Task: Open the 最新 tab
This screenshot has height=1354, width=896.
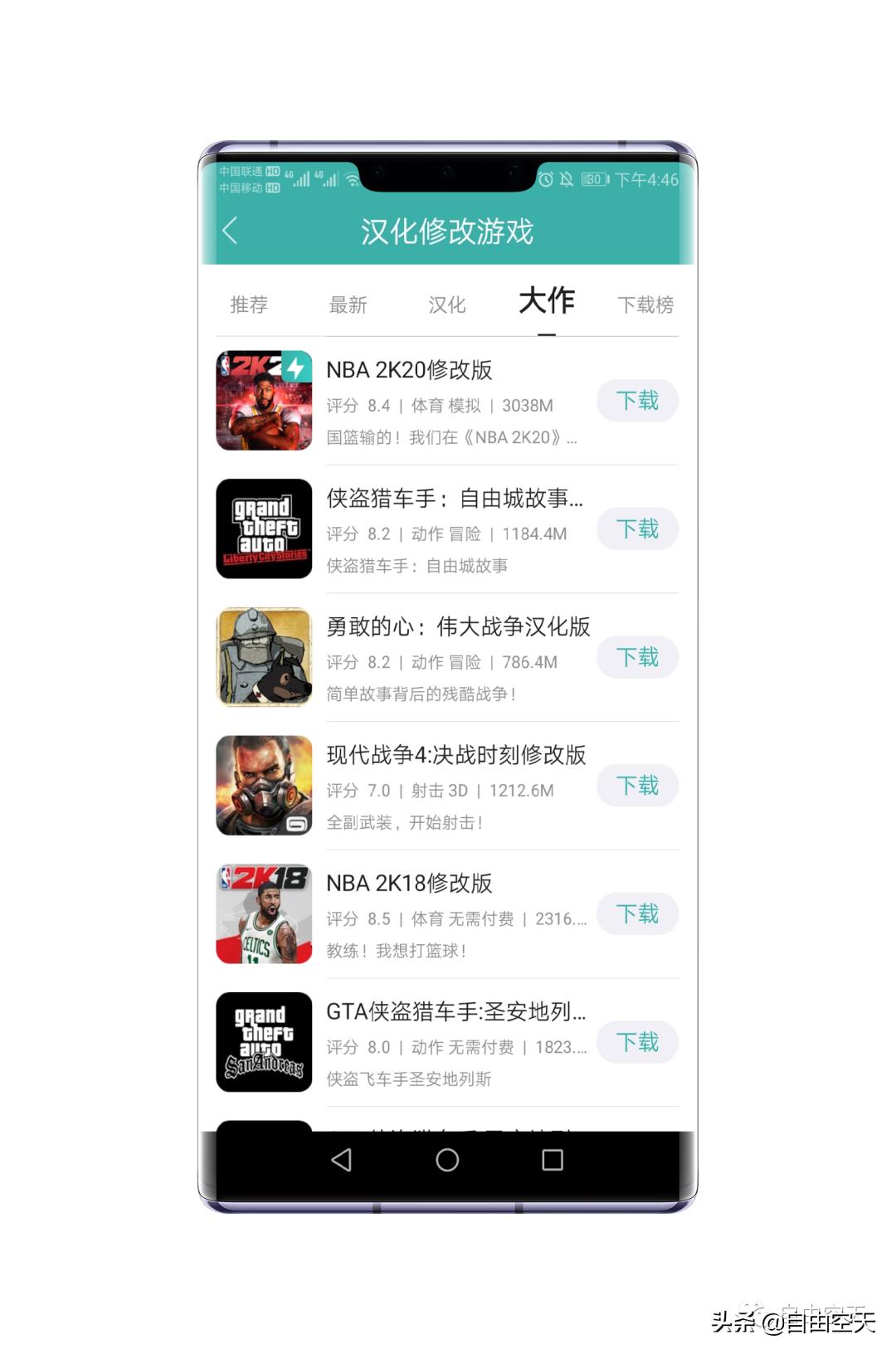Action: tap(348, 305)
